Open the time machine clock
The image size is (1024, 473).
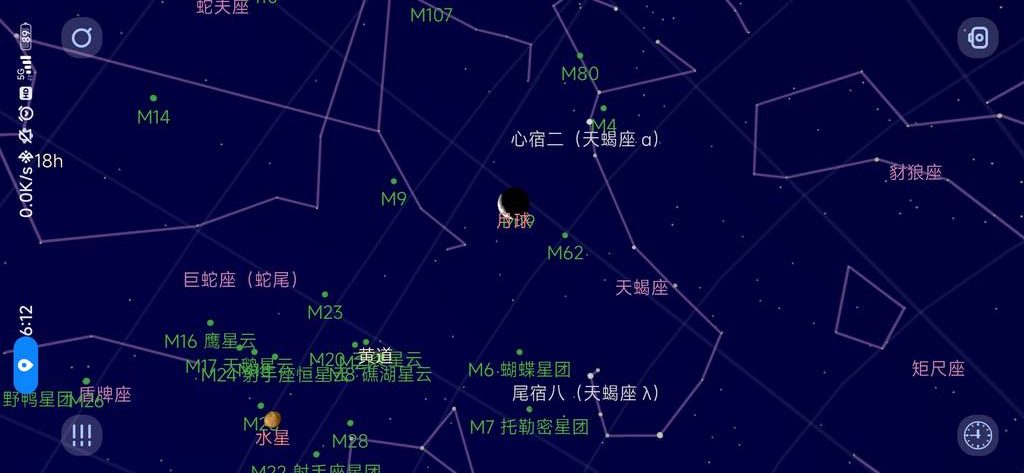pos(978,434)
